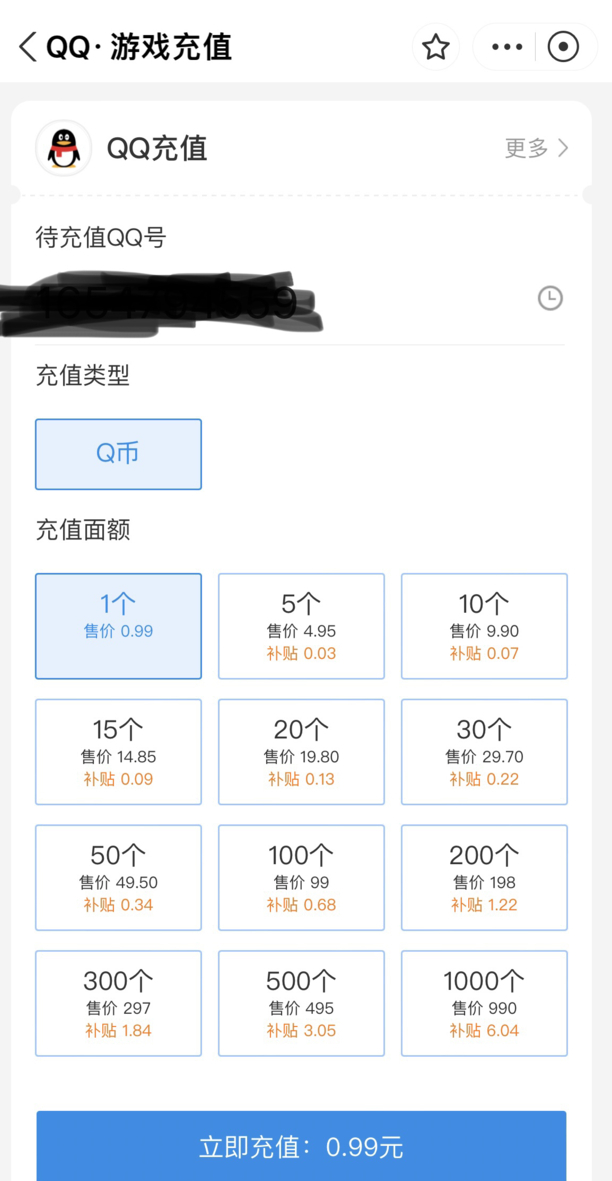The width and height of the screenshot is (612, 1181).
Task: Choose the 5个 denomination
Action: [301, 626]
